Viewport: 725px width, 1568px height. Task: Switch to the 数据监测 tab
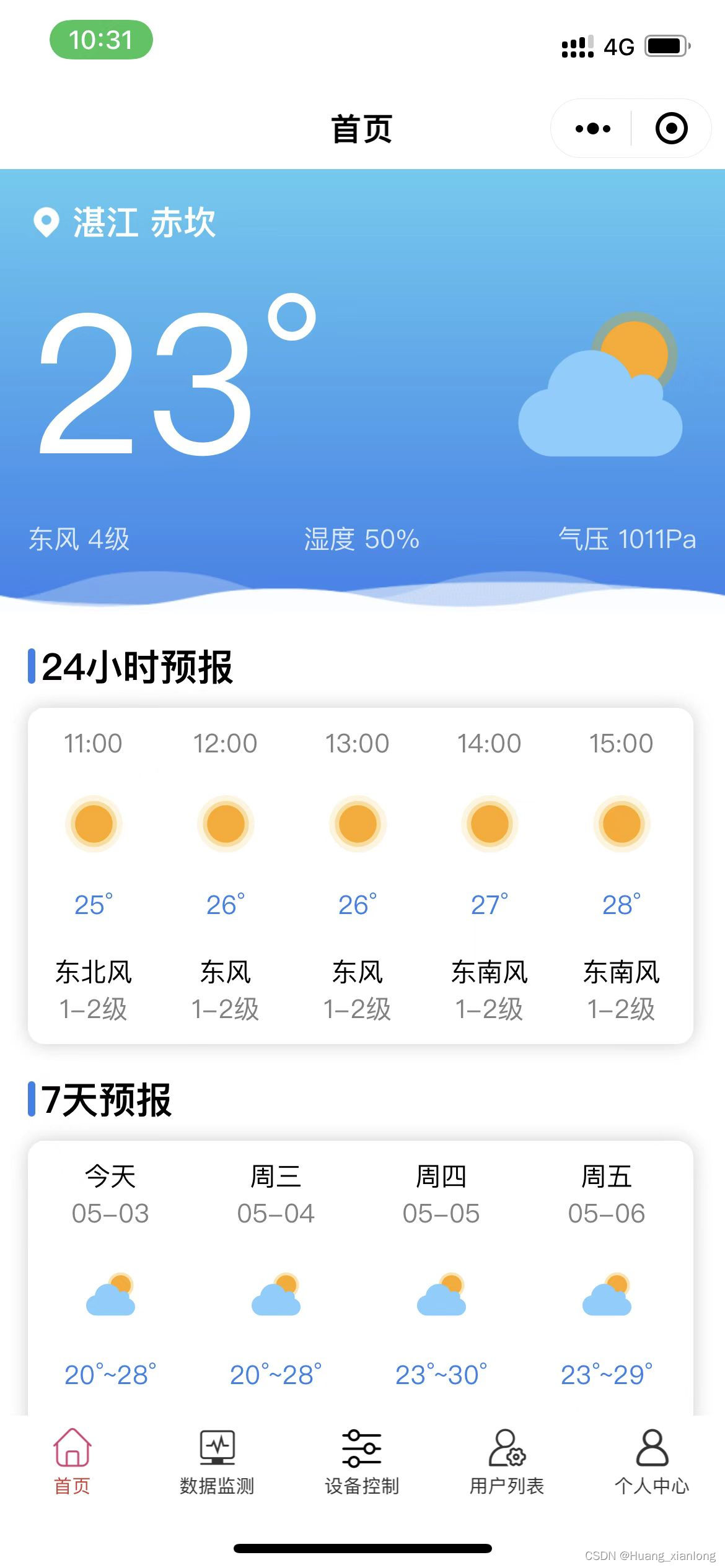(217, 1461)
